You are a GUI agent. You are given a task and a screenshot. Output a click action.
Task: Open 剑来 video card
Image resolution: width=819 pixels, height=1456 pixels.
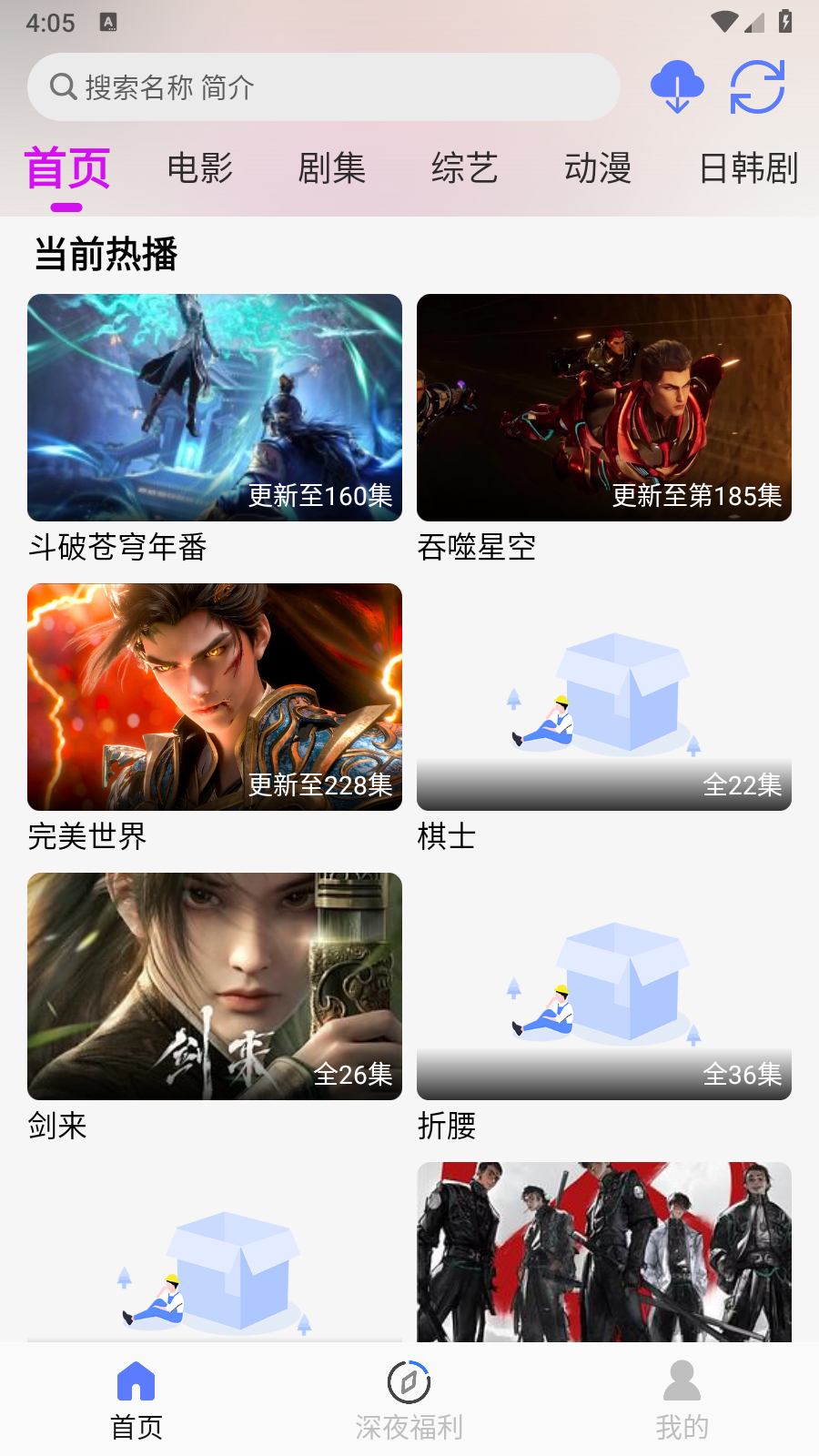click(x=215, y=986)
